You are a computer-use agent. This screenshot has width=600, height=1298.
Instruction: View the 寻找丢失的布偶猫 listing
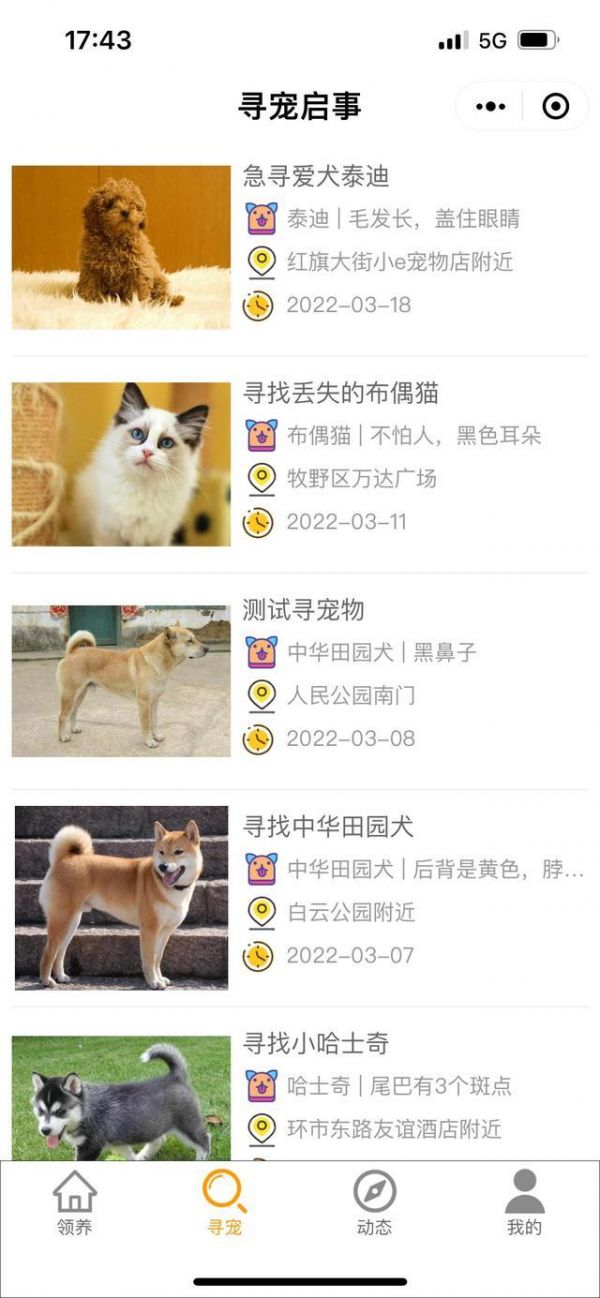[340, 393]
